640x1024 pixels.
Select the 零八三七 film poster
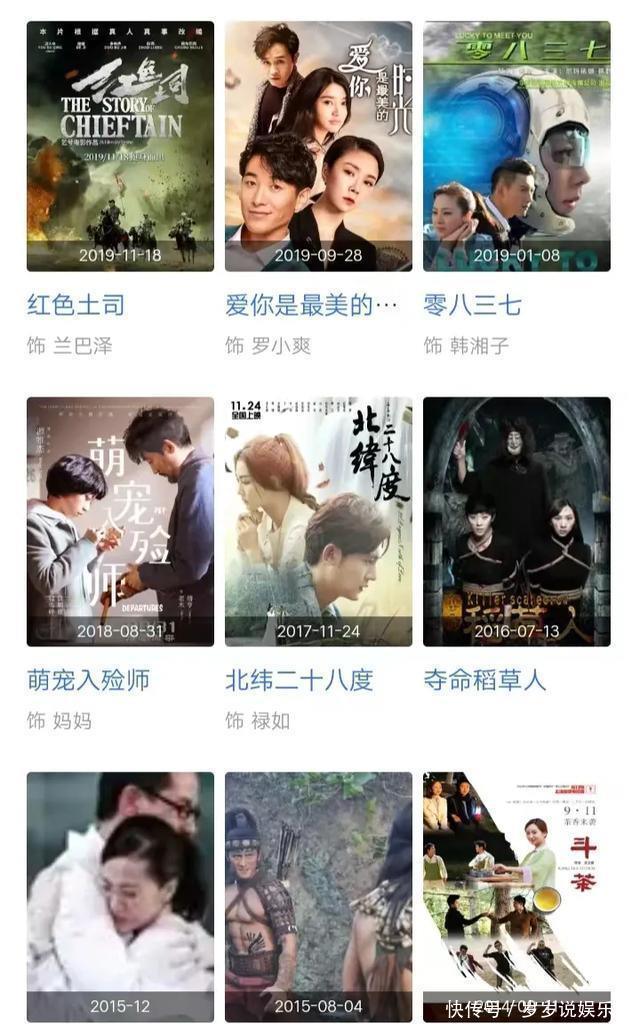point(516,146)
